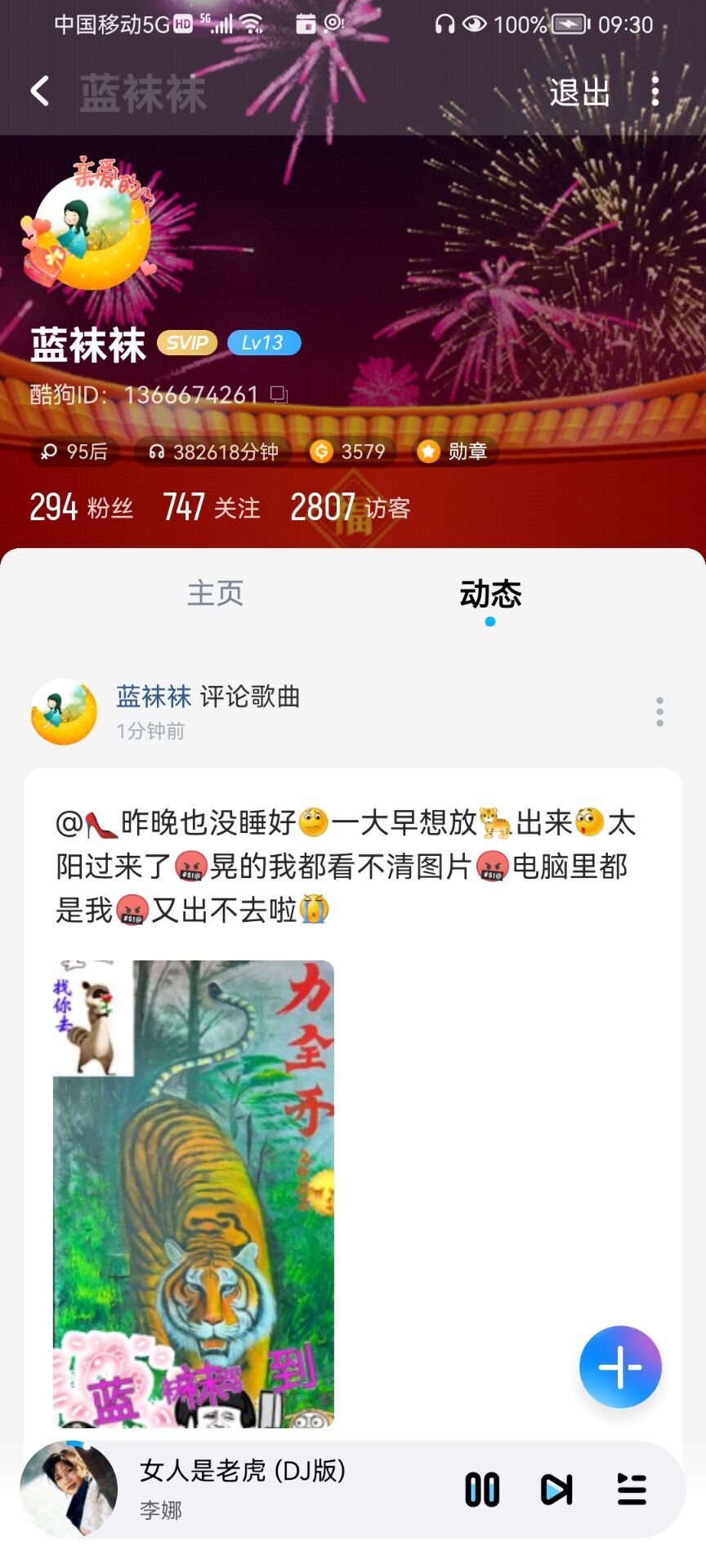Tap the SVIP badge
Viewport: 706px width, 1568px height.
point(187,343)
